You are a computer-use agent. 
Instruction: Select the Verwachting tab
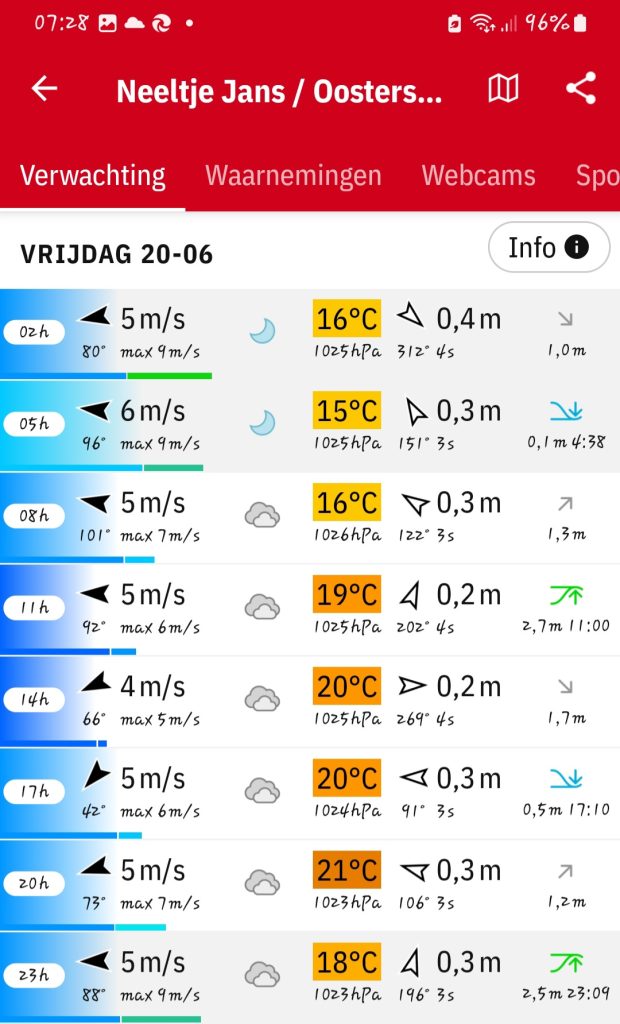pyautogui.click(x=93, y=176)
